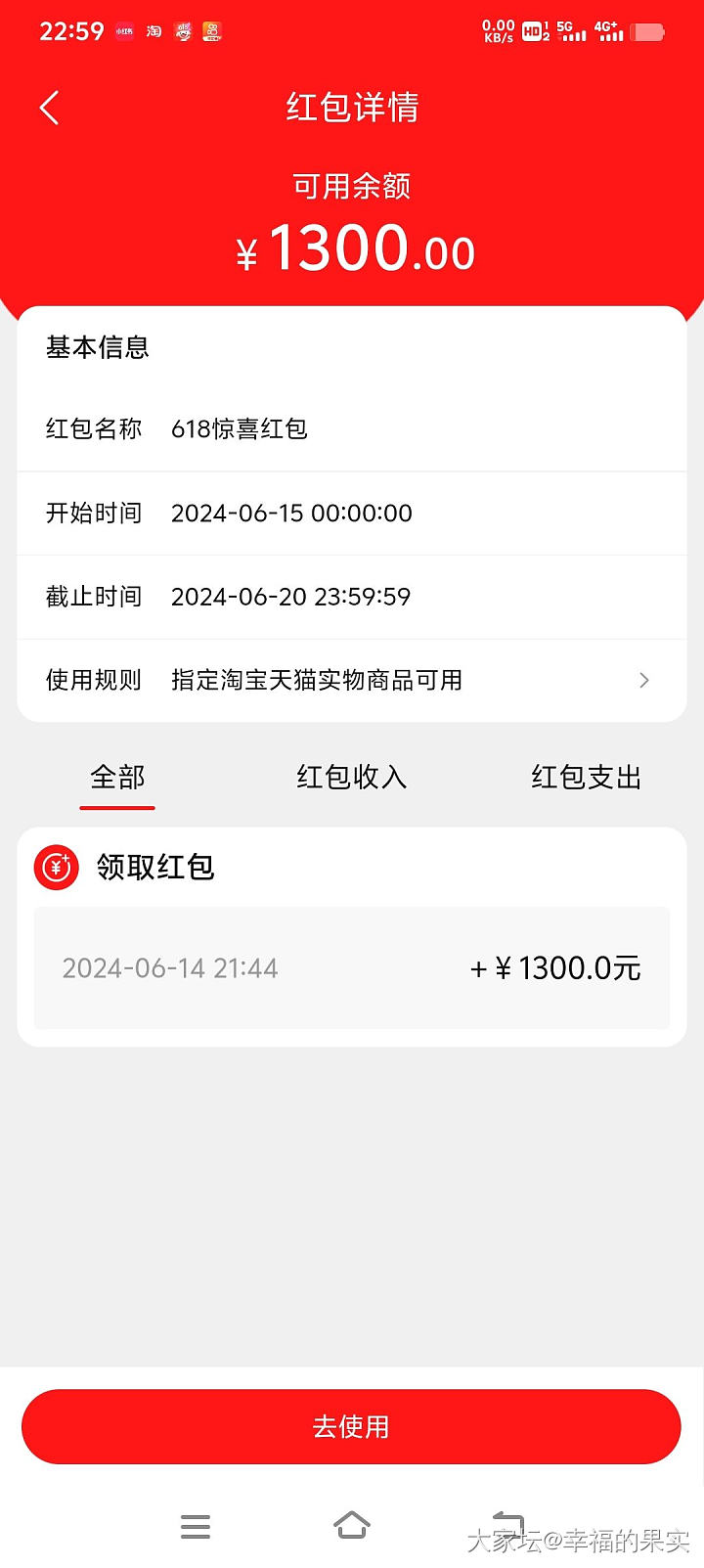This screenshot has width=704, height=1568.
Task: Switch to the 红包支出 tab
Action: pos(586,778)
